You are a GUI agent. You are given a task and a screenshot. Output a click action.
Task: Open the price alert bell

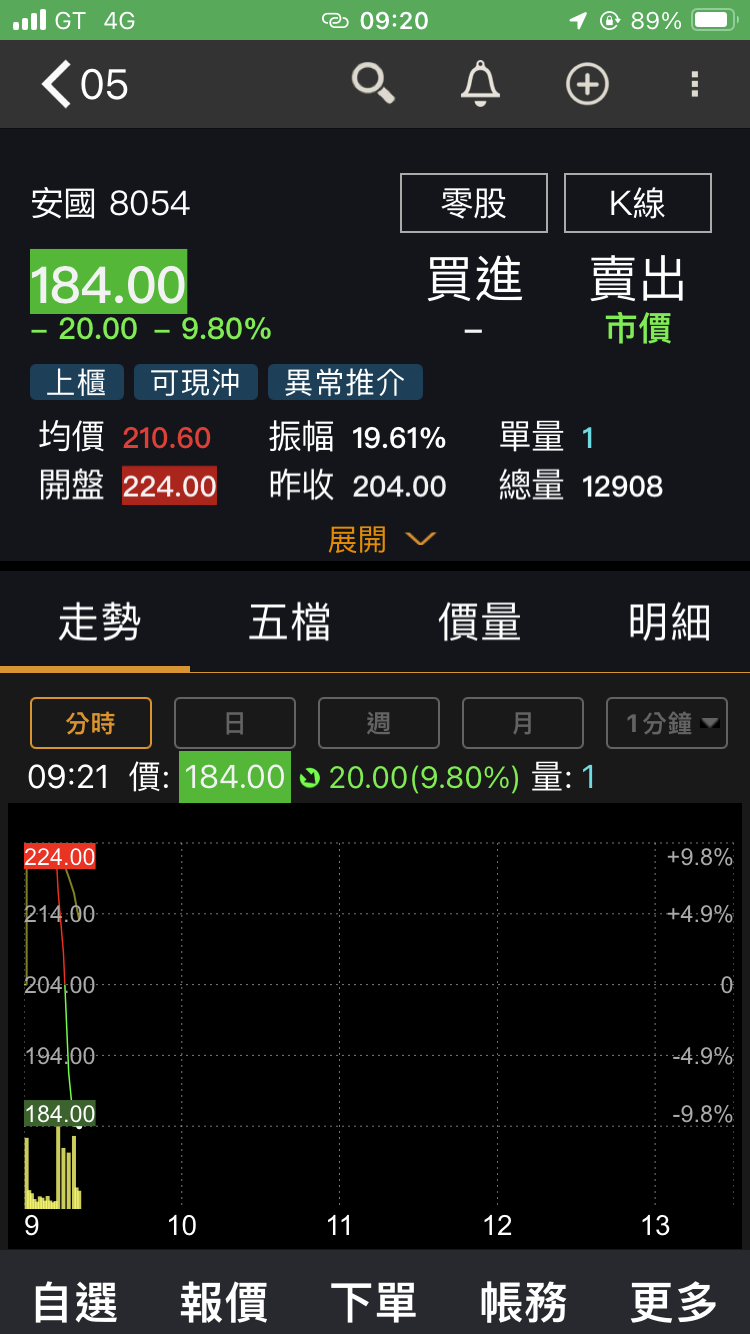(x=480, y=83)
